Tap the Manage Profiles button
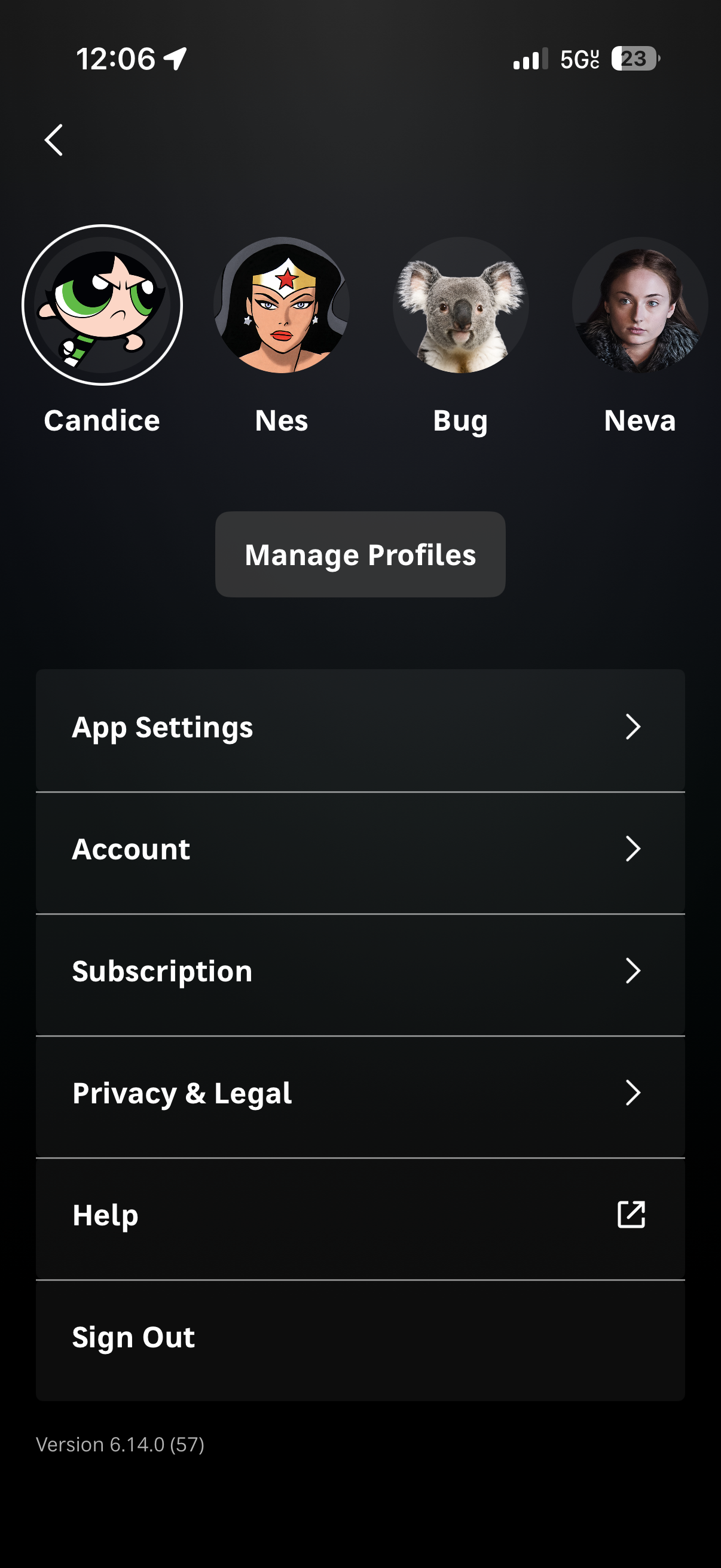The width and height of the screenshot is (721, 1568). (360, 554)
